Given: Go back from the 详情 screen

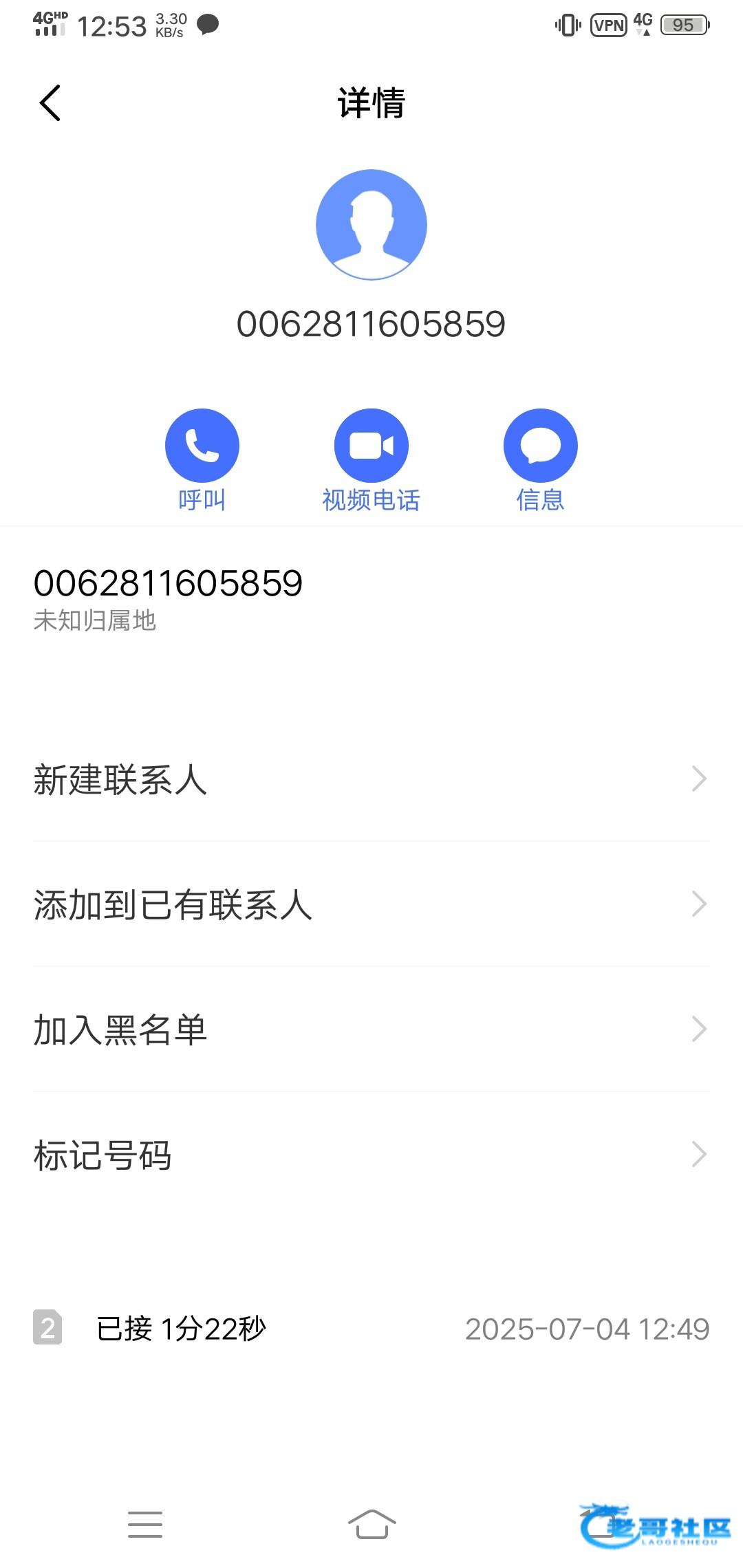Looking at the screenshot, I should (50, 103).
